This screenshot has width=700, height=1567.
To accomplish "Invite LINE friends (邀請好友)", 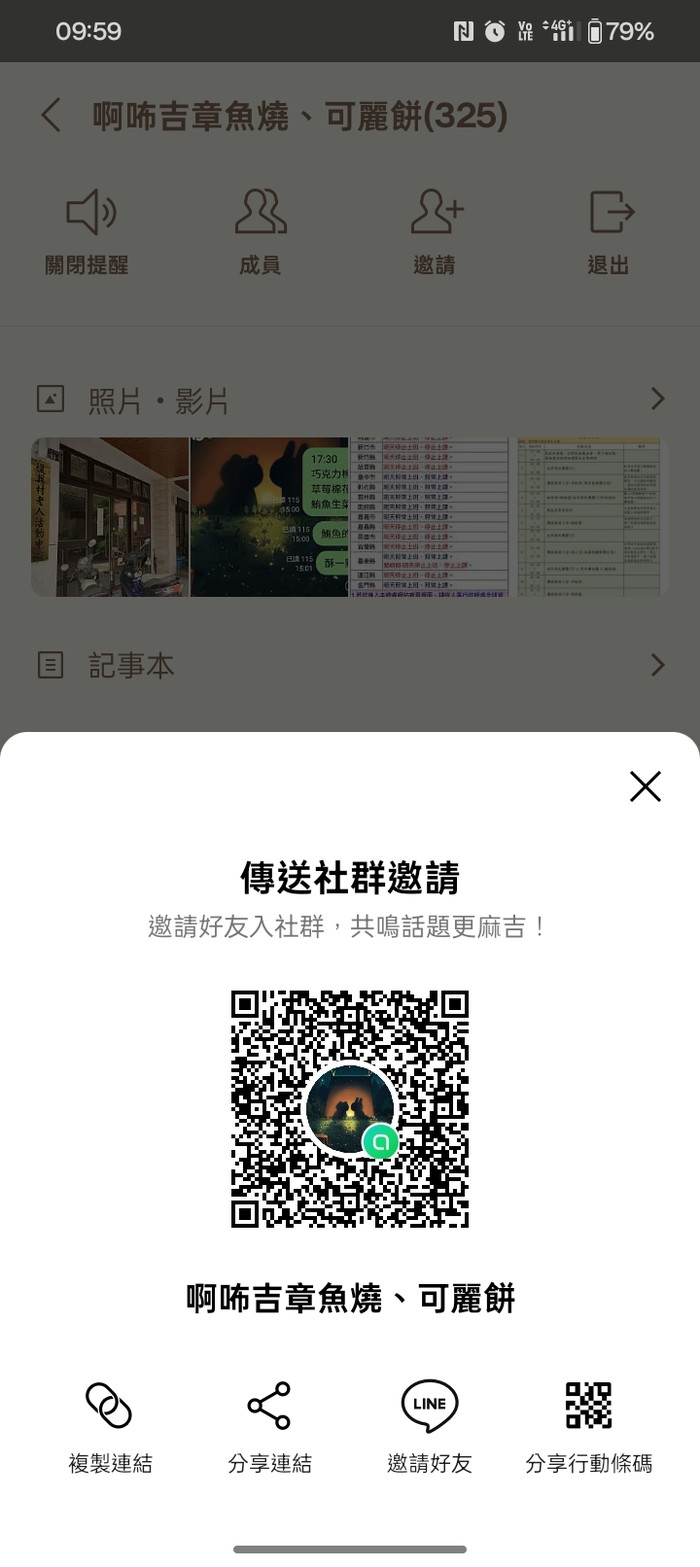I will (x=429, y=1425).
